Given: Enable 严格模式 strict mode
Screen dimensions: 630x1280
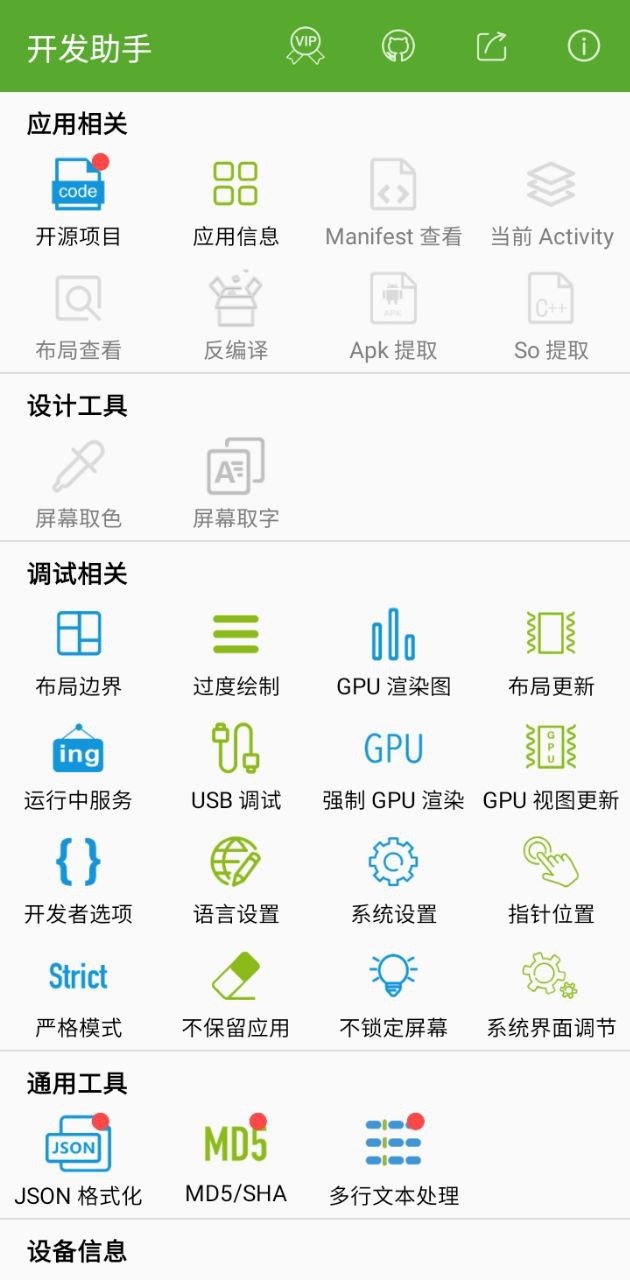Looking at the screenshot, I should [78, 995].
